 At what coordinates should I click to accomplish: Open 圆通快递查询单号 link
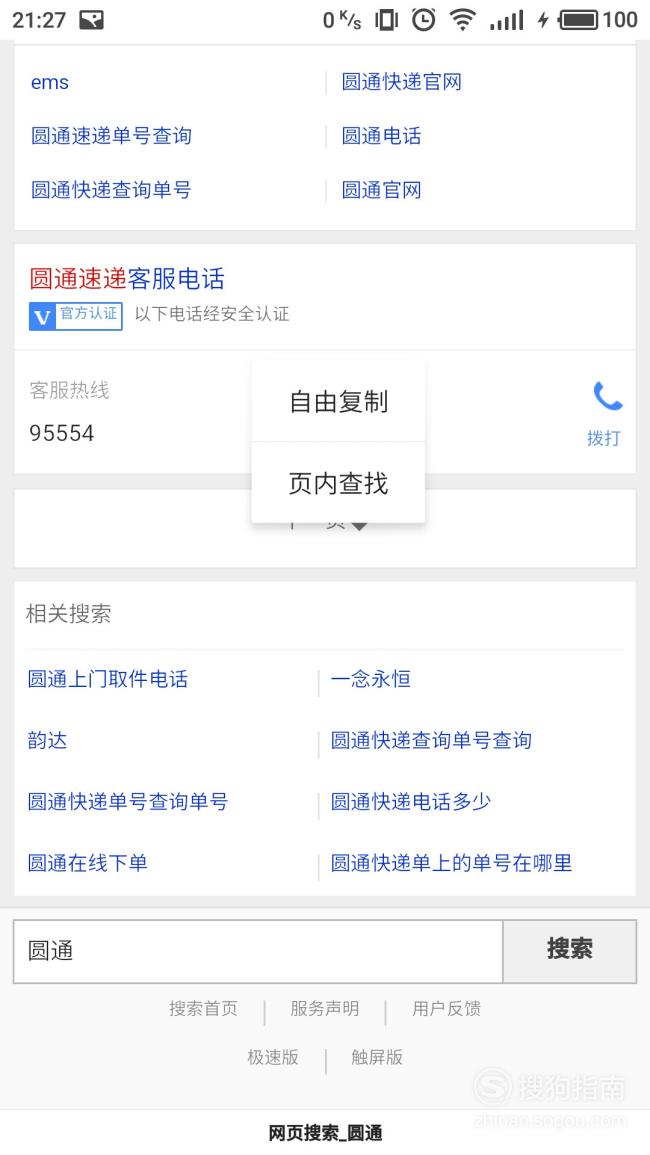[111, 190]
